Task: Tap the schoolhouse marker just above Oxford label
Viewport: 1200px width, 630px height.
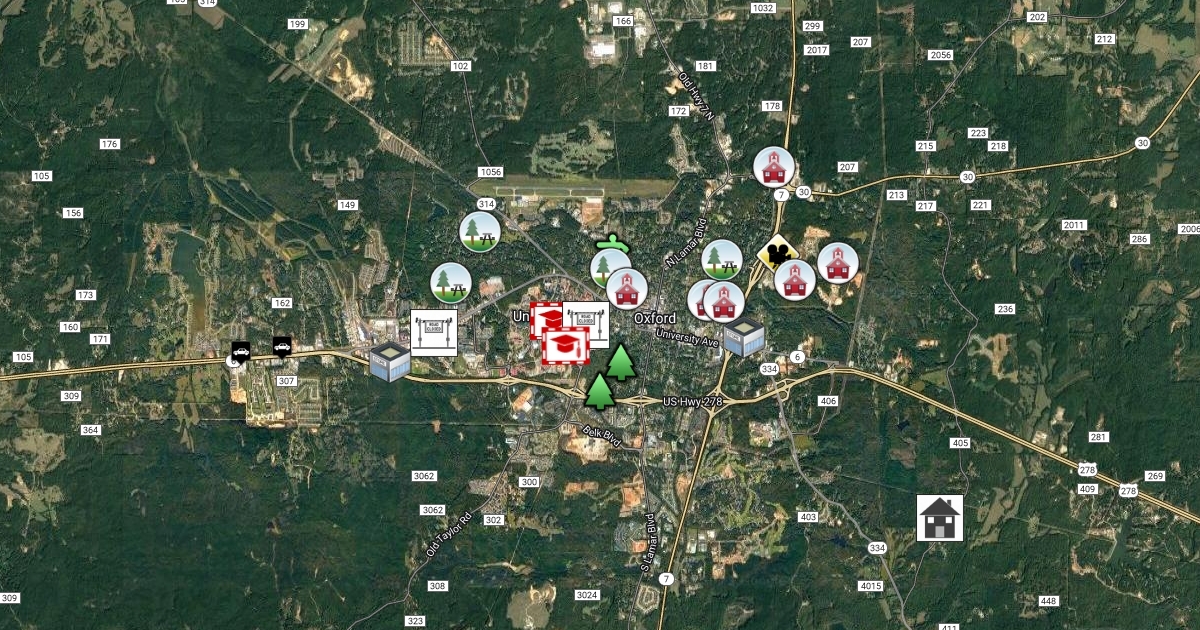Action: (x=627, y=289)
